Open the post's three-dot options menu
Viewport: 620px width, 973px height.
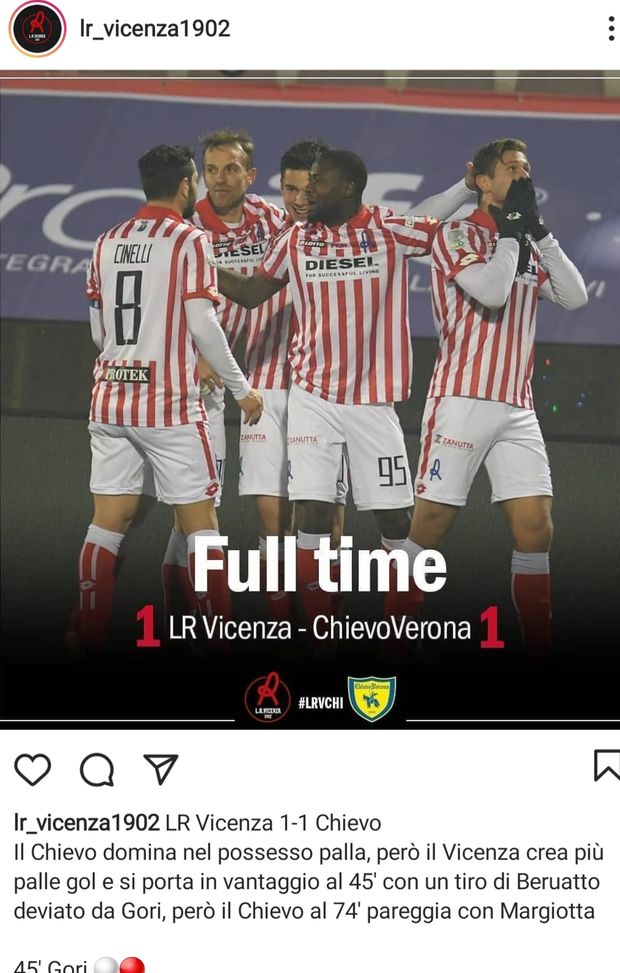point(610,29)
